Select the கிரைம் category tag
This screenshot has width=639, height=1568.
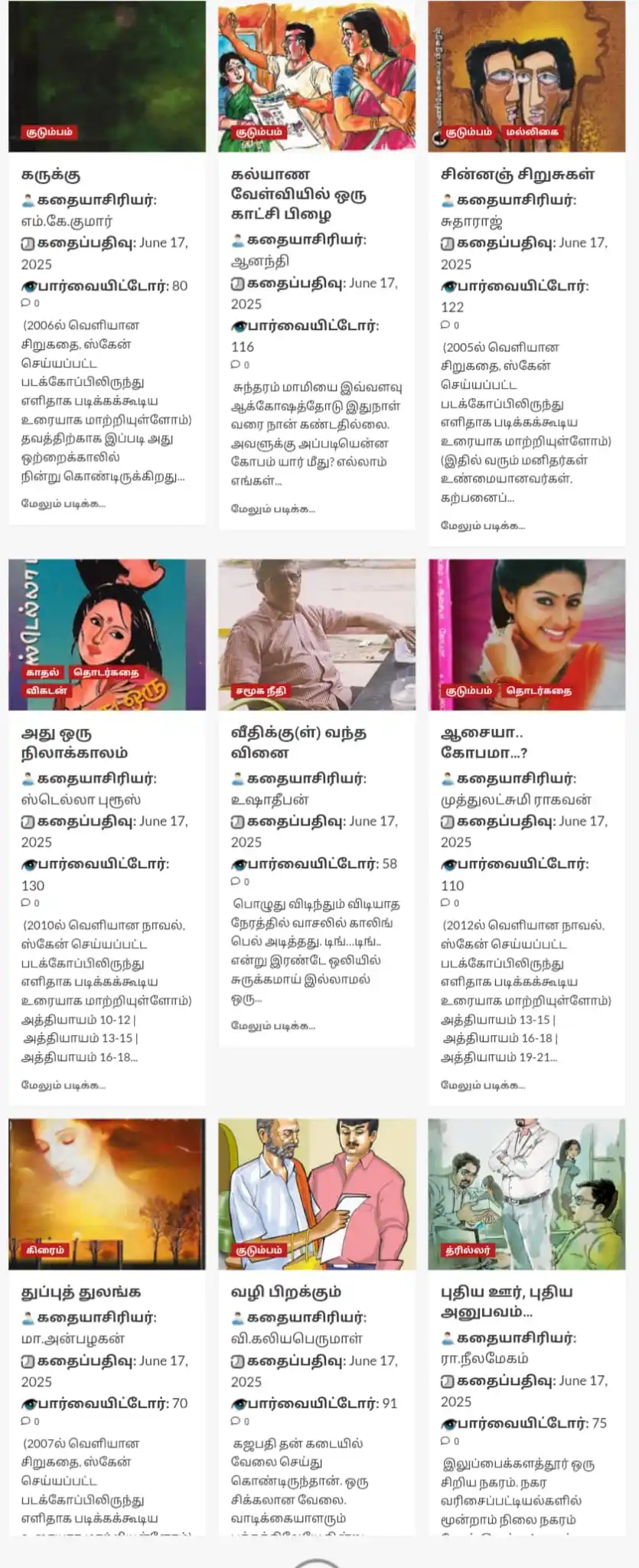click(46, 1249)
